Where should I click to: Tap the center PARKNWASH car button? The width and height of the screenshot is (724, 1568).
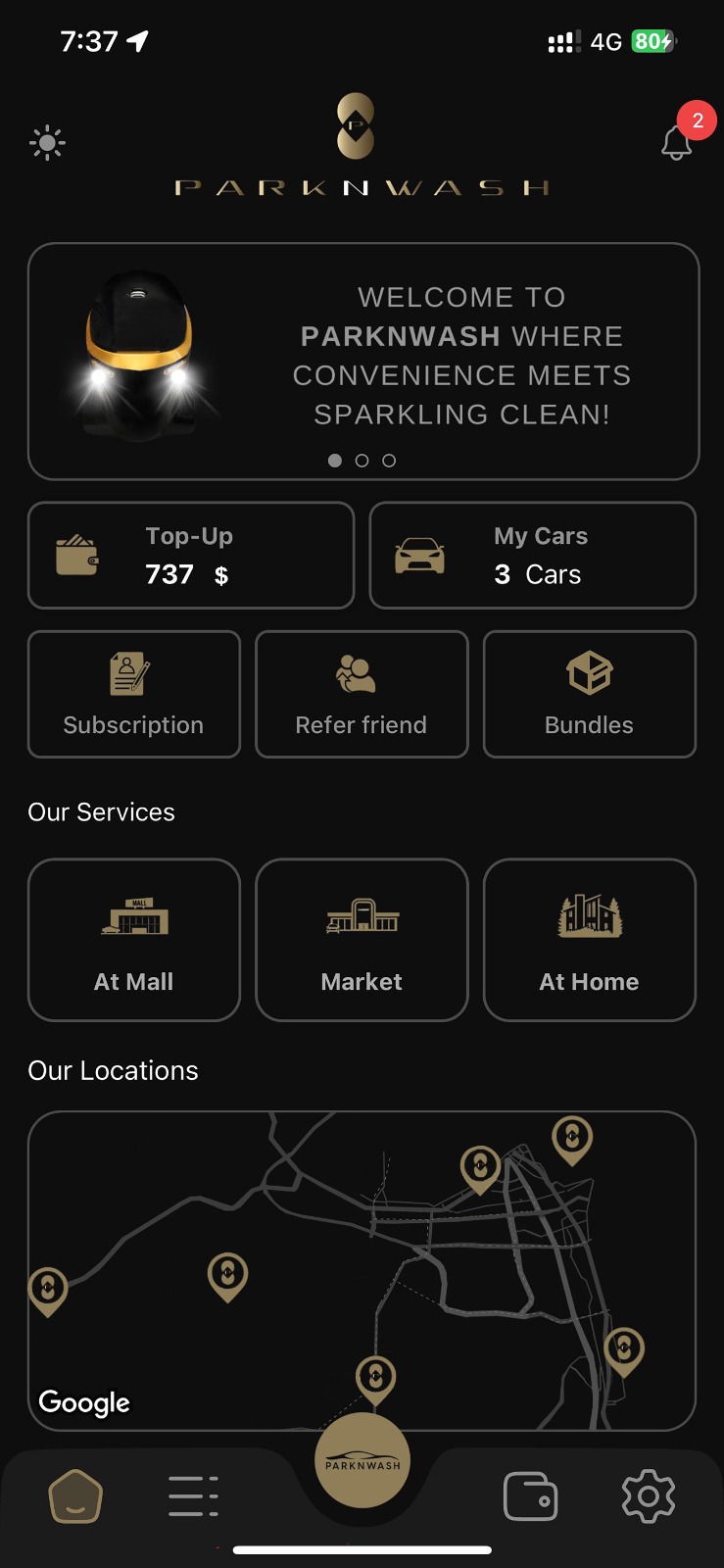[362, 1460]
